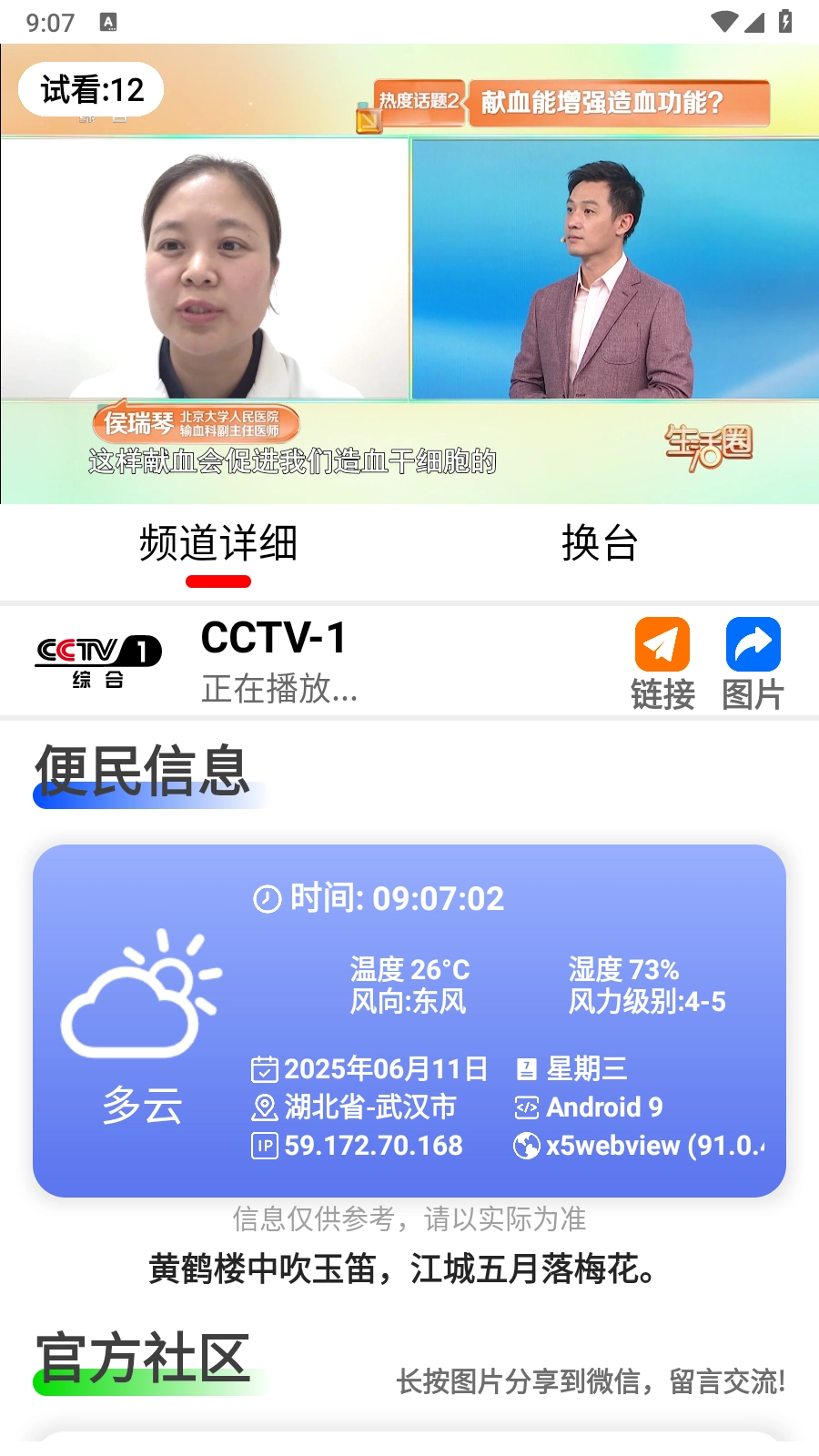Select the 频道详细 tab
Image resolution: width=819 pixels, height=1456 pixels.
point(218,544)
